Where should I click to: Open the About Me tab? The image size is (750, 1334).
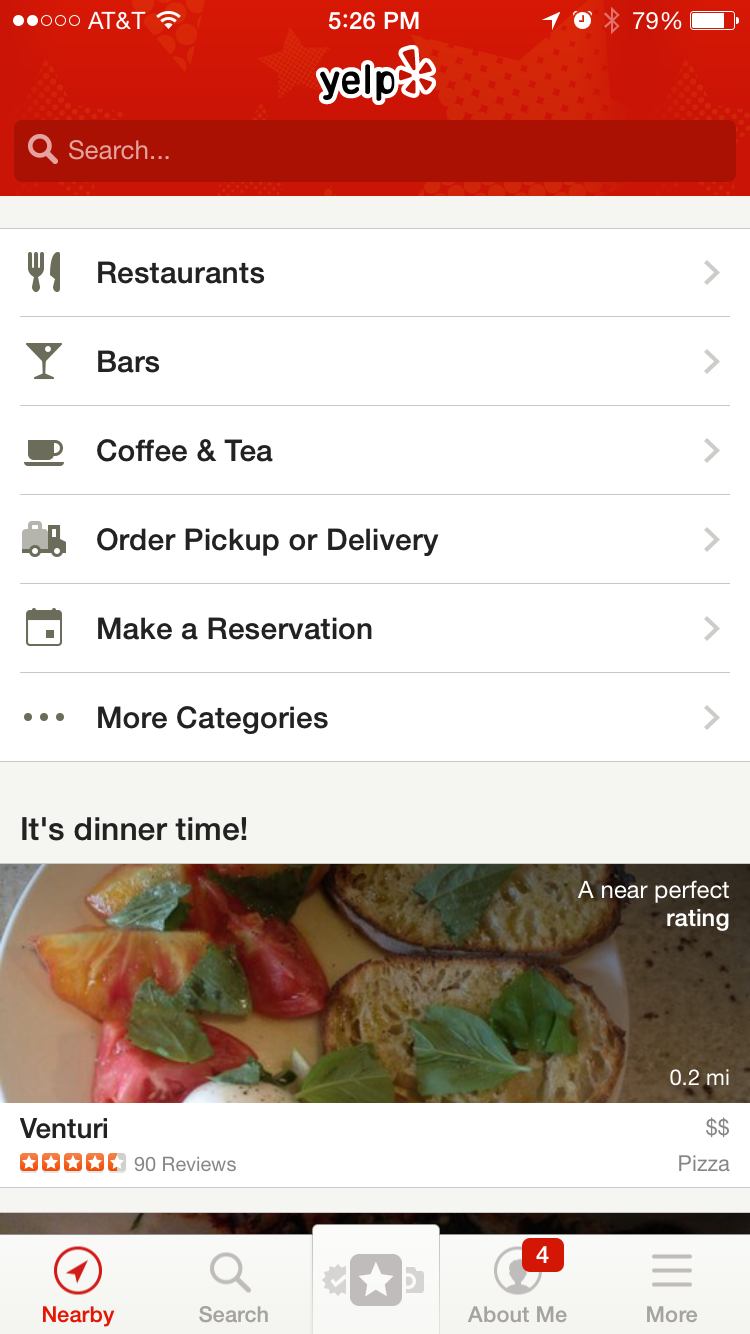click(x=518, y=1288)
